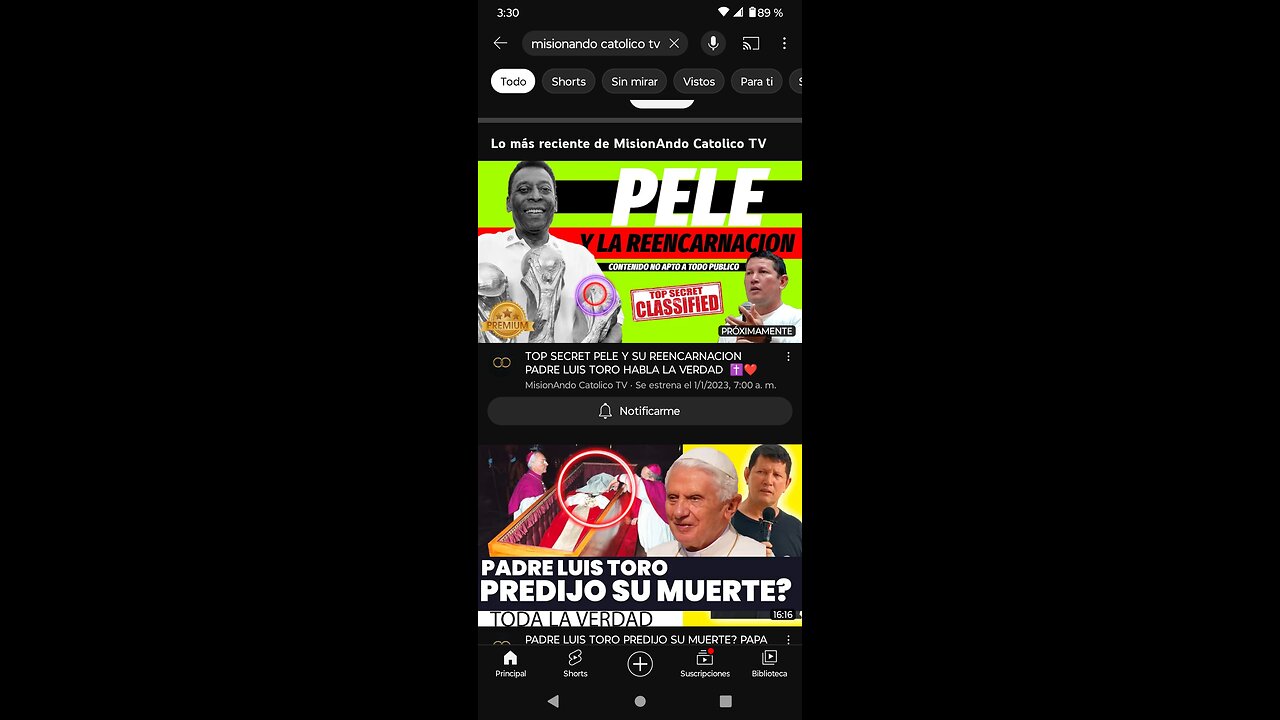Select the Todo filter chip
The image size is (1280, 720).
pos(513,82)
